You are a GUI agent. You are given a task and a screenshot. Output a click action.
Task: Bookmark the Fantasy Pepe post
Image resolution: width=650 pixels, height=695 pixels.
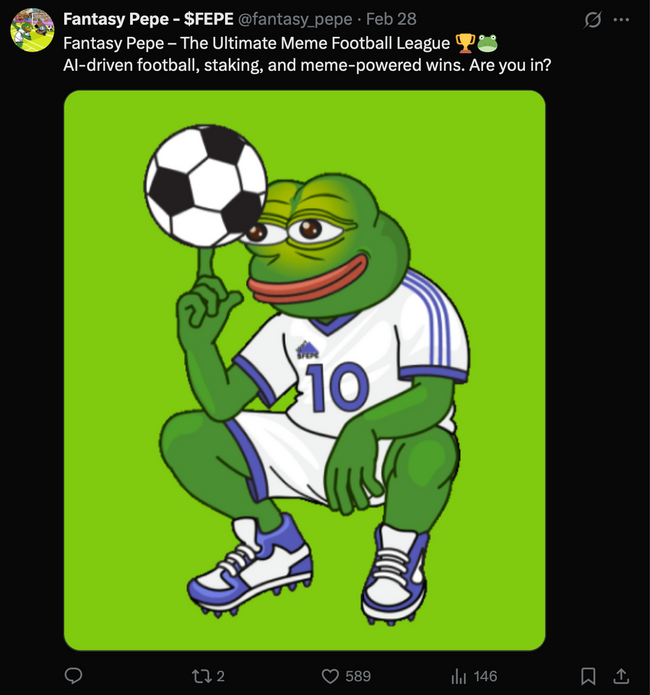[x=589, y=676]
